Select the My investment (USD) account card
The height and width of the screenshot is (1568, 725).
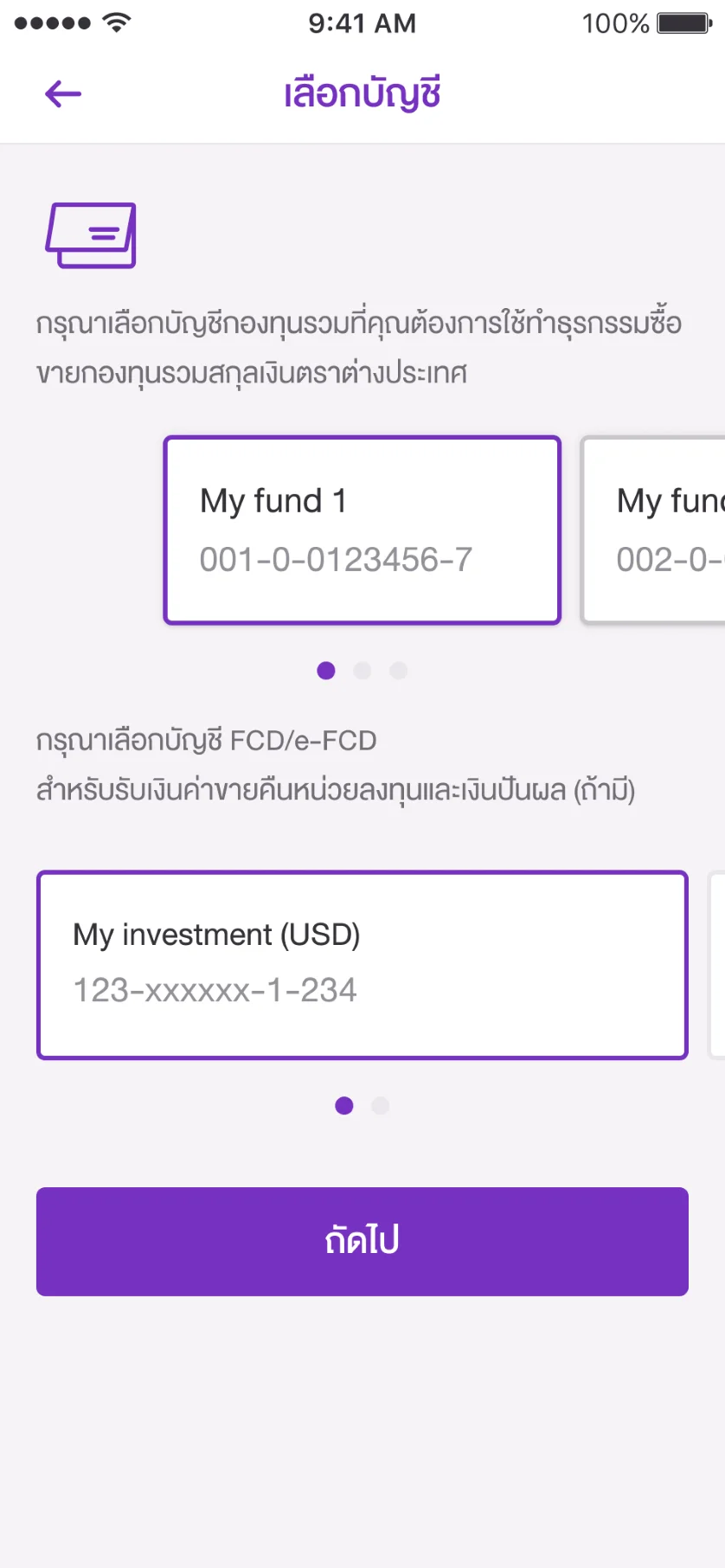(362, 965)
